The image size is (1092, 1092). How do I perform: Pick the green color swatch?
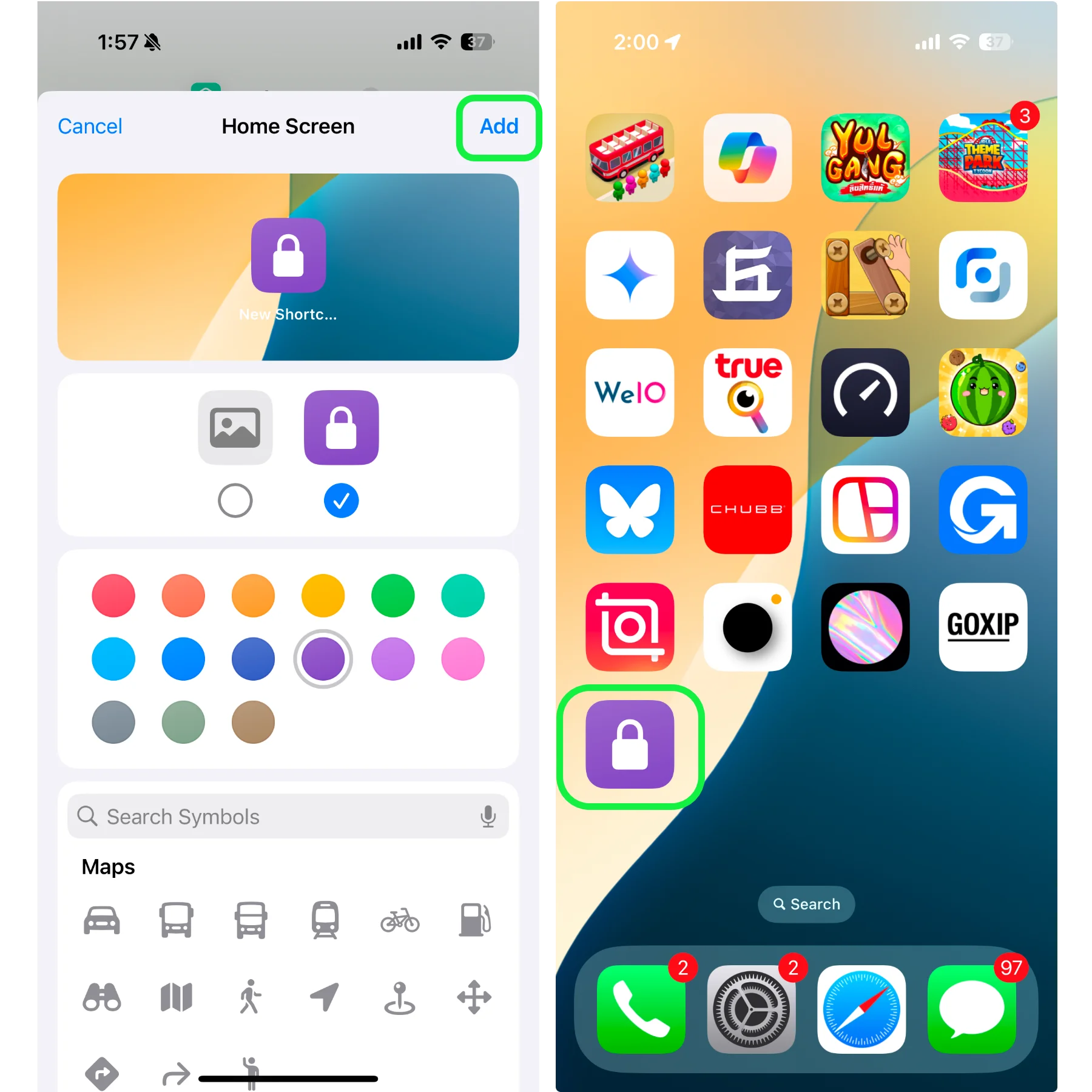[x=393, y=596]
